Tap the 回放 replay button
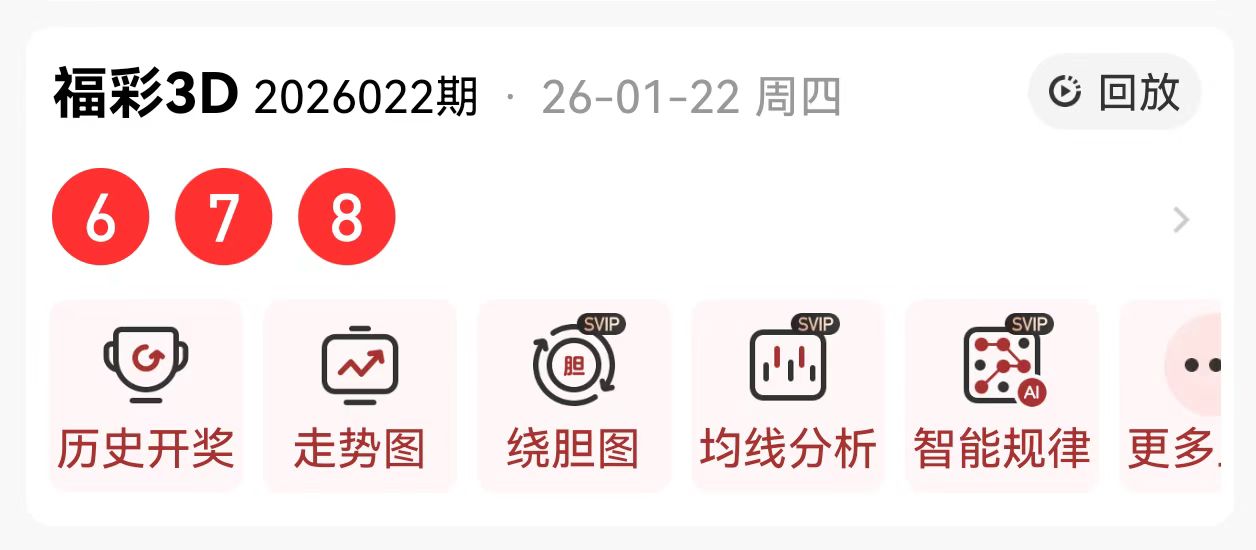Viewport: 1256px width, 550px height. (x=1115, y=92)
